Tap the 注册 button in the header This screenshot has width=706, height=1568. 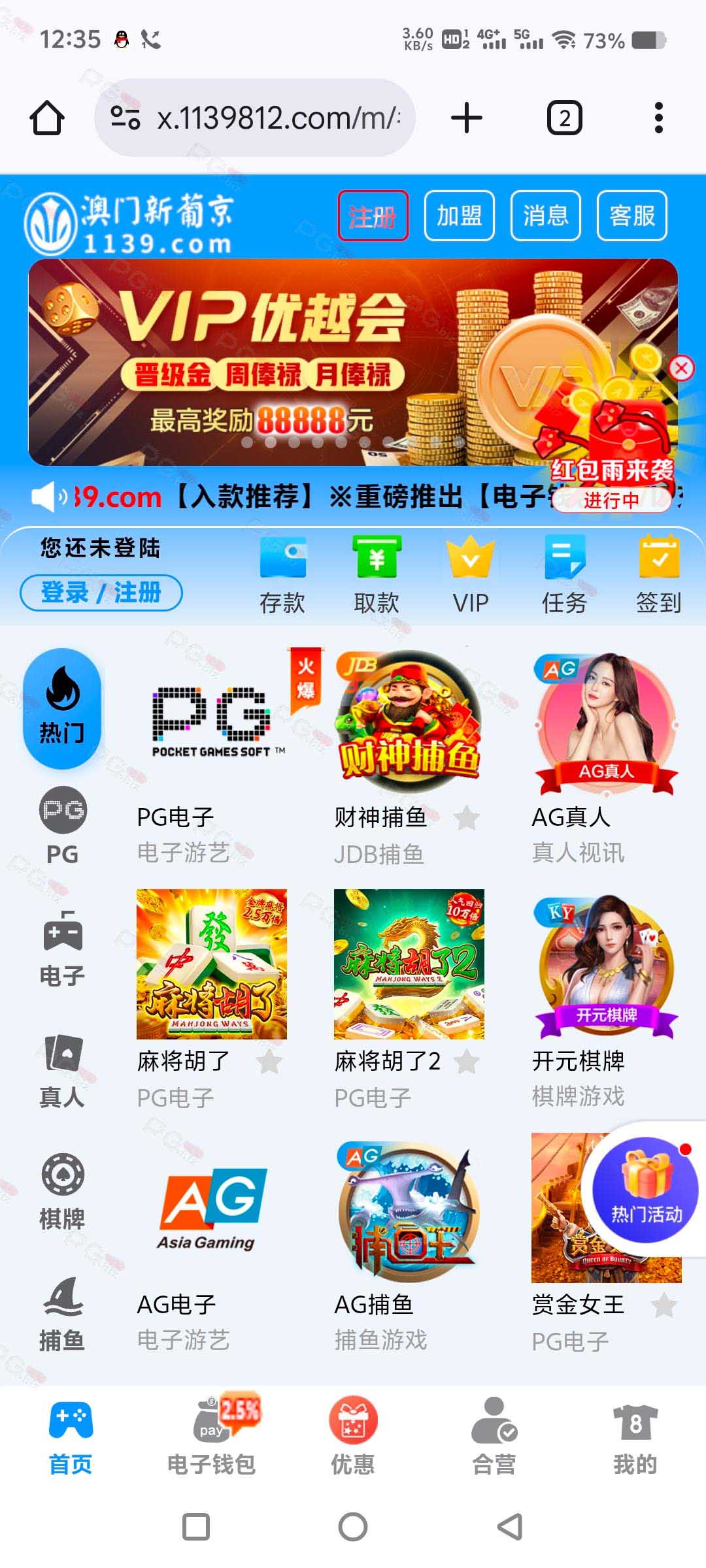(373, 216)
